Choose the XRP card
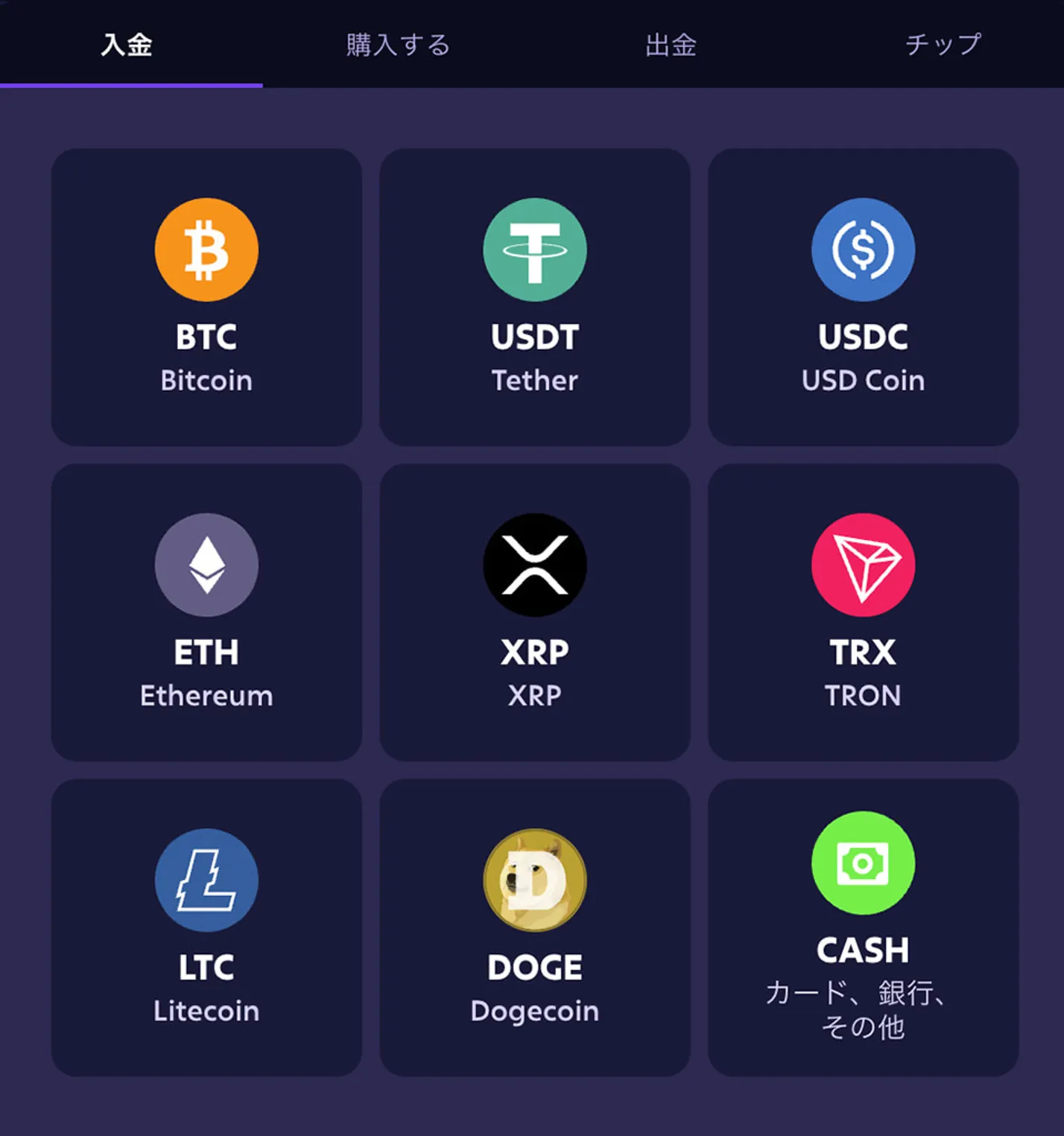 pos(534,612)
